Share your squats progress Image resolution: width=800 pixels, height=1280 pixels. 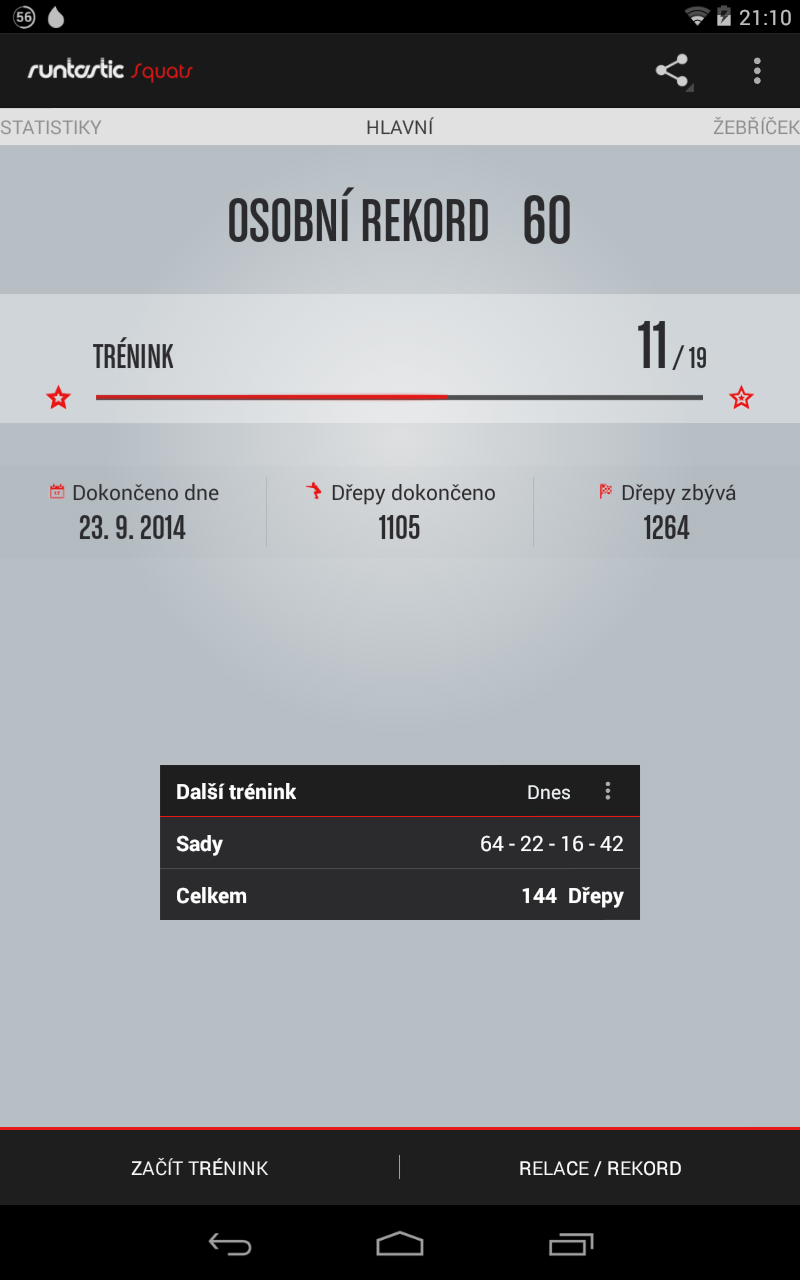coord(672,71)
